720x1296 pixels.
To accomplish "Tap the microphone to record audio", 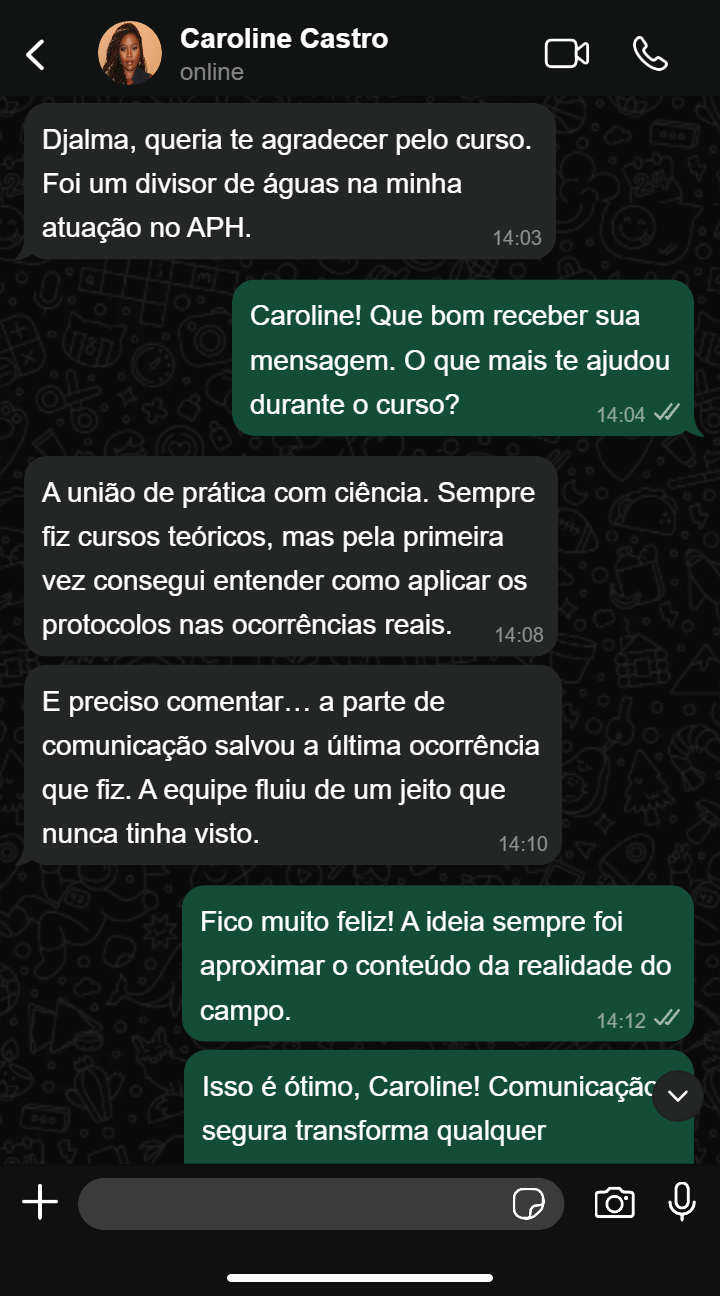I will [682, 1202].
